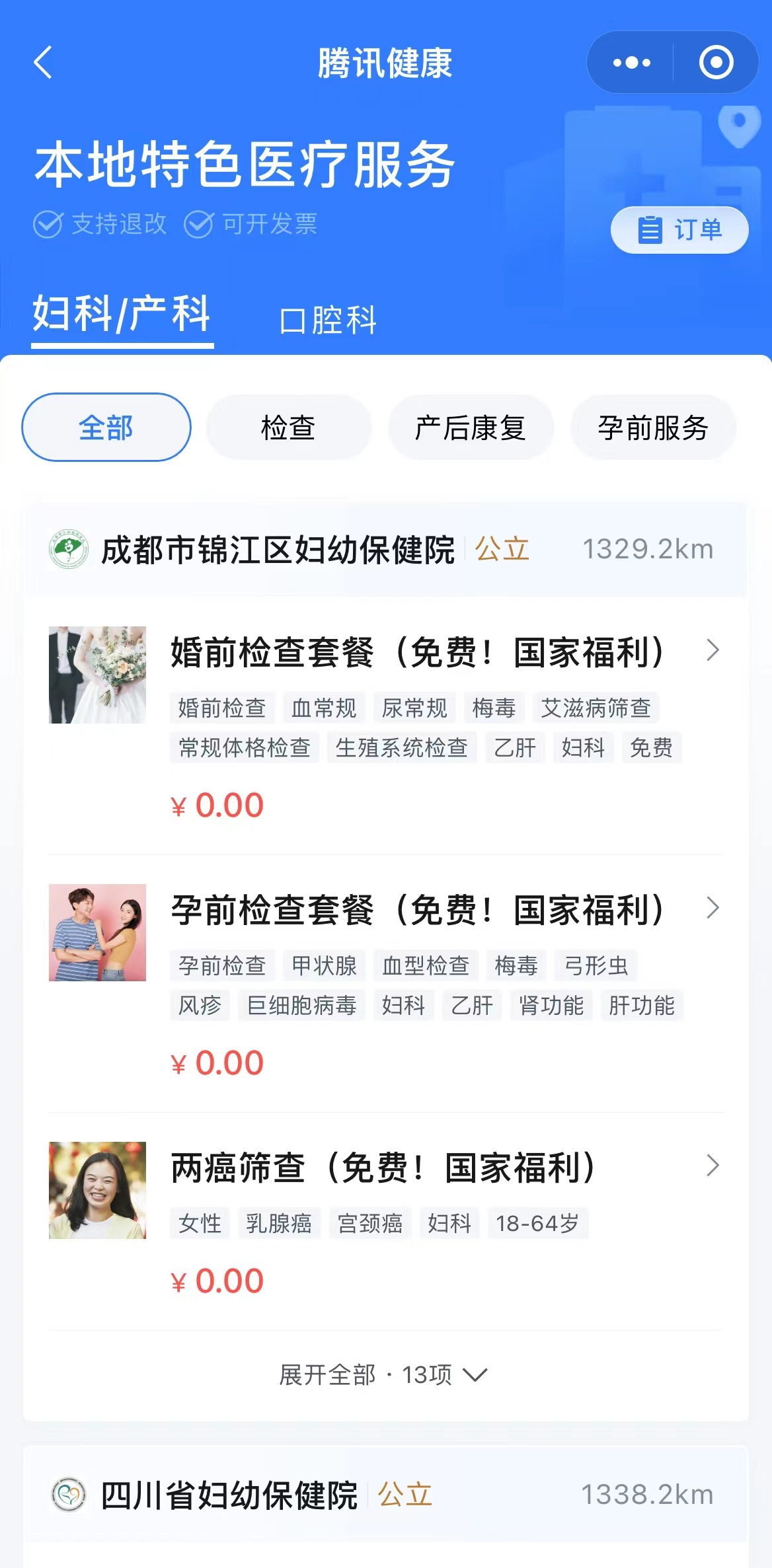Filter services by 检查
The width and height of the screenshot is (772, 1568).
click(288, 428)
